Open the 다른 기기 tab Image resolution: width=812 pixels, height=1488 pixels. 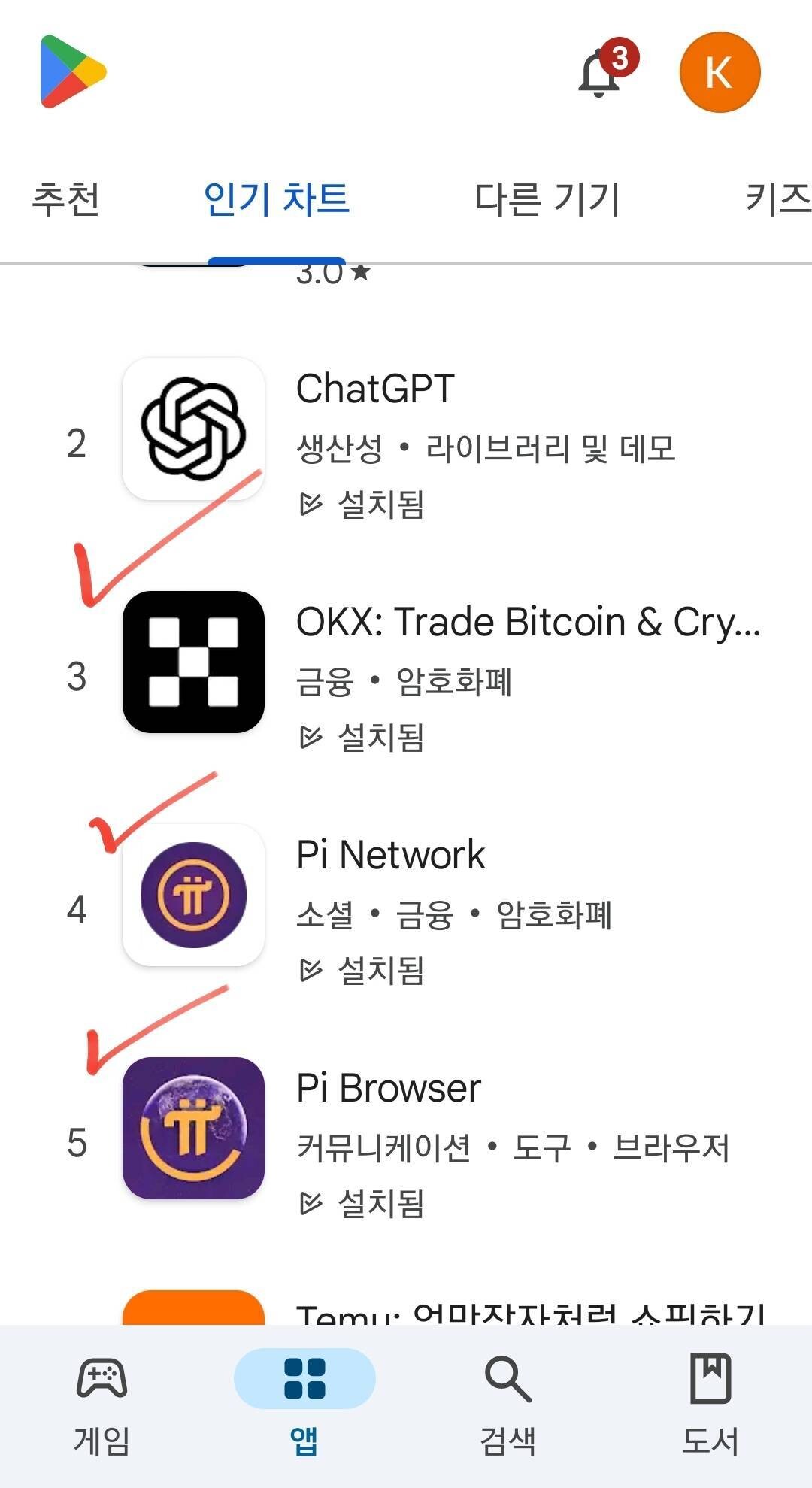[547, 199]
